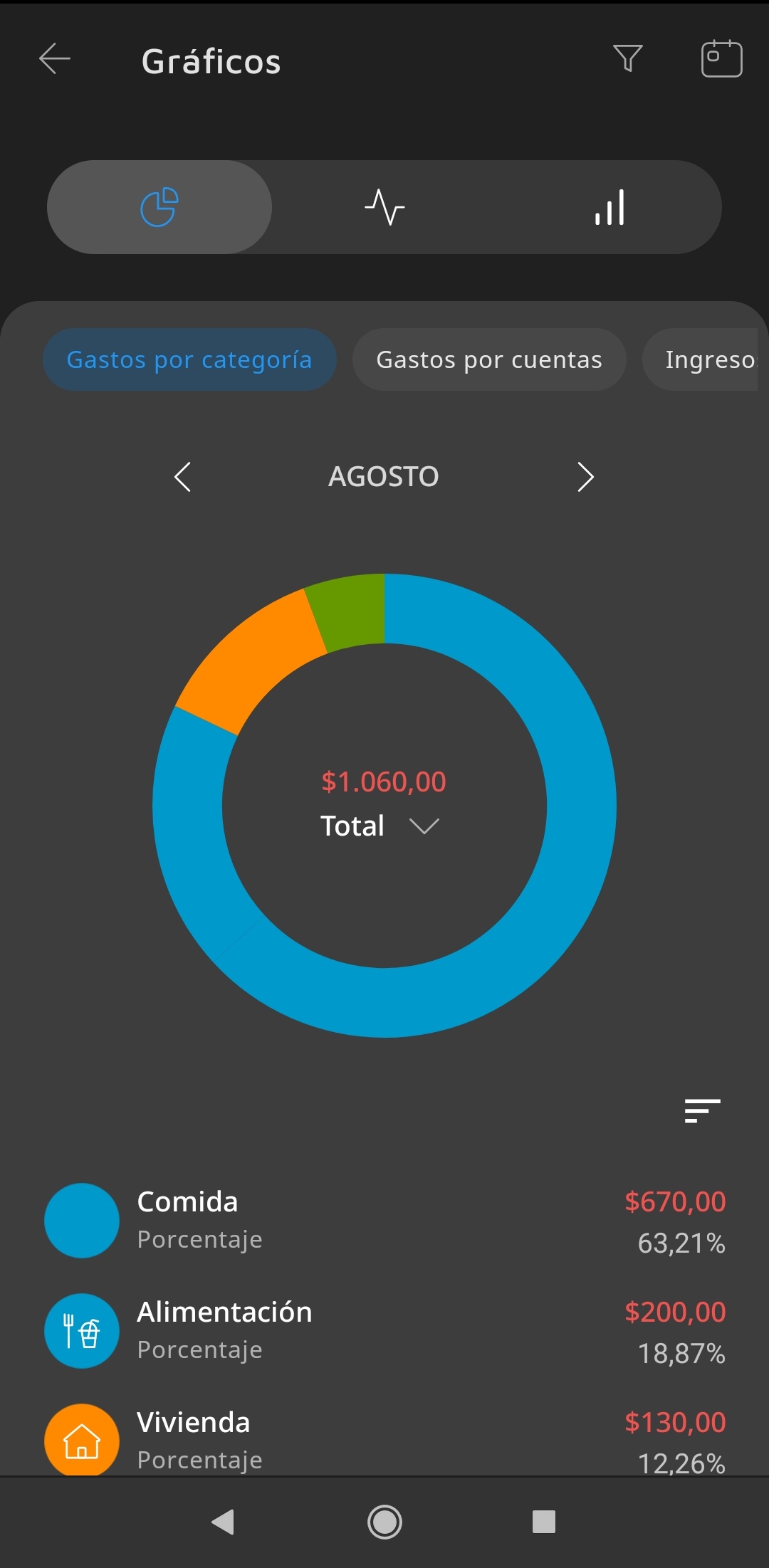Open the sort options icon
Screen dimensions: 769x1568
[702, 1110]
